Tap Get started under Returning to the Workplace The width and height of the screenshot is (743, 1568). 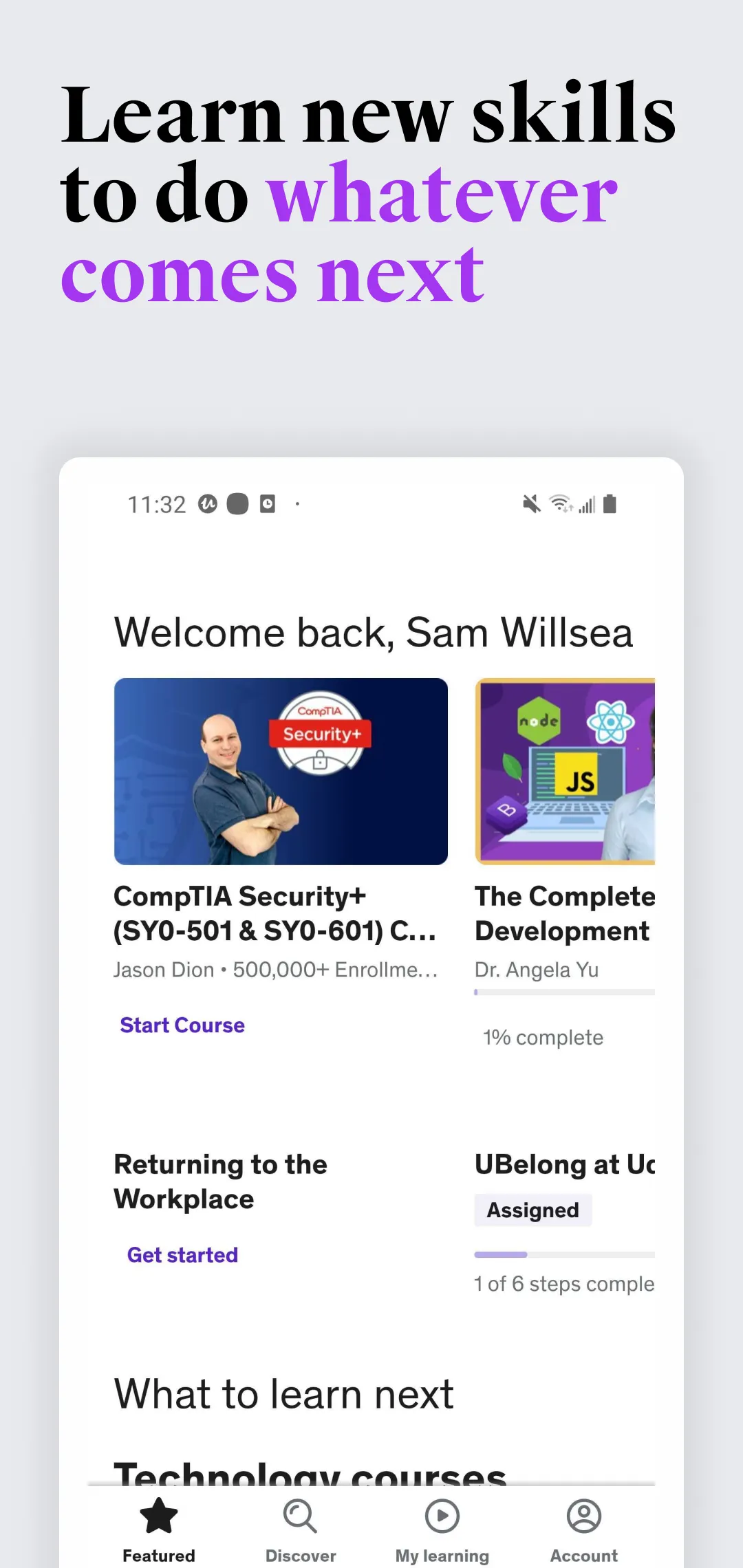click(x=182, y=1254)
